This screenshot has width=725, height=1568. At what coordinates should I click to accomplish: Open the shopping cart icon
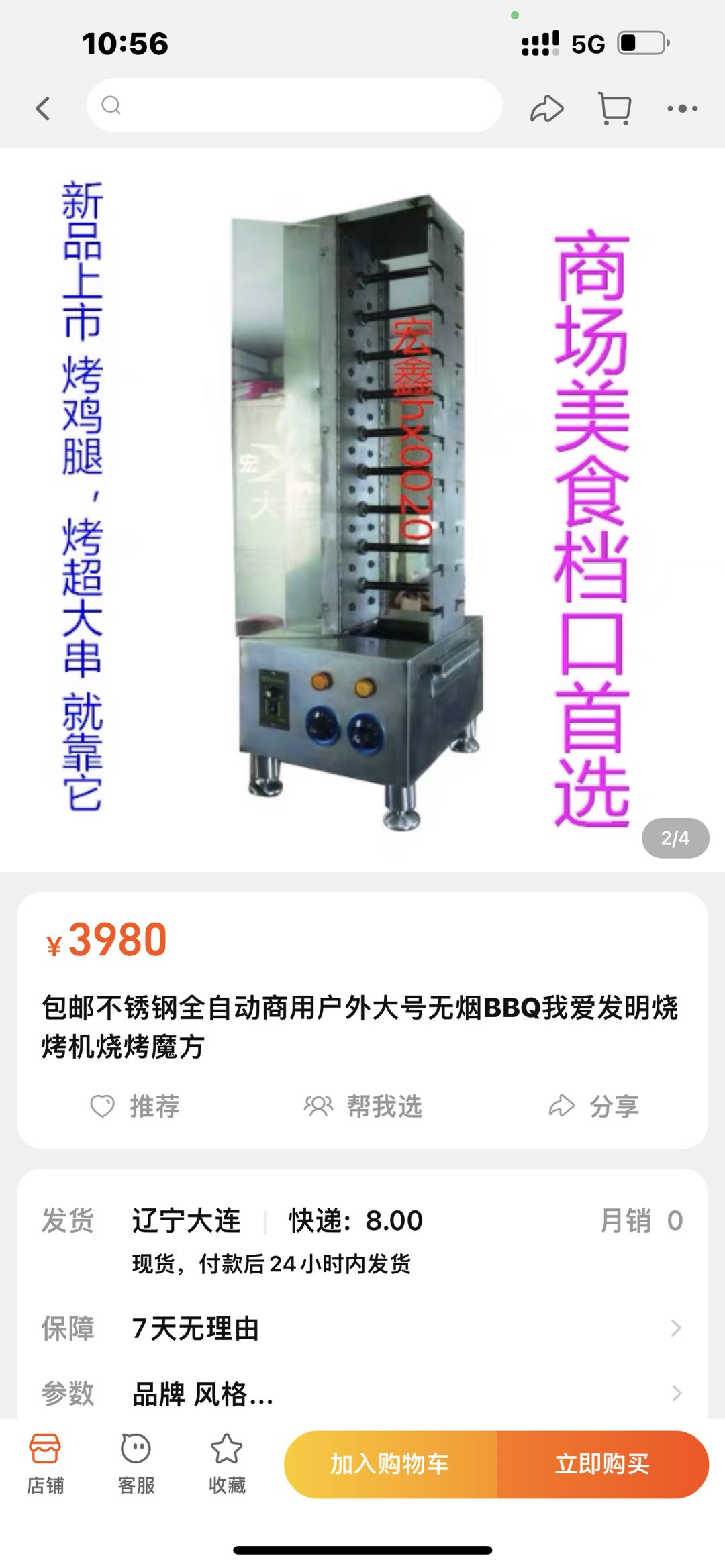pyautogui.click(x=614, y=108)
